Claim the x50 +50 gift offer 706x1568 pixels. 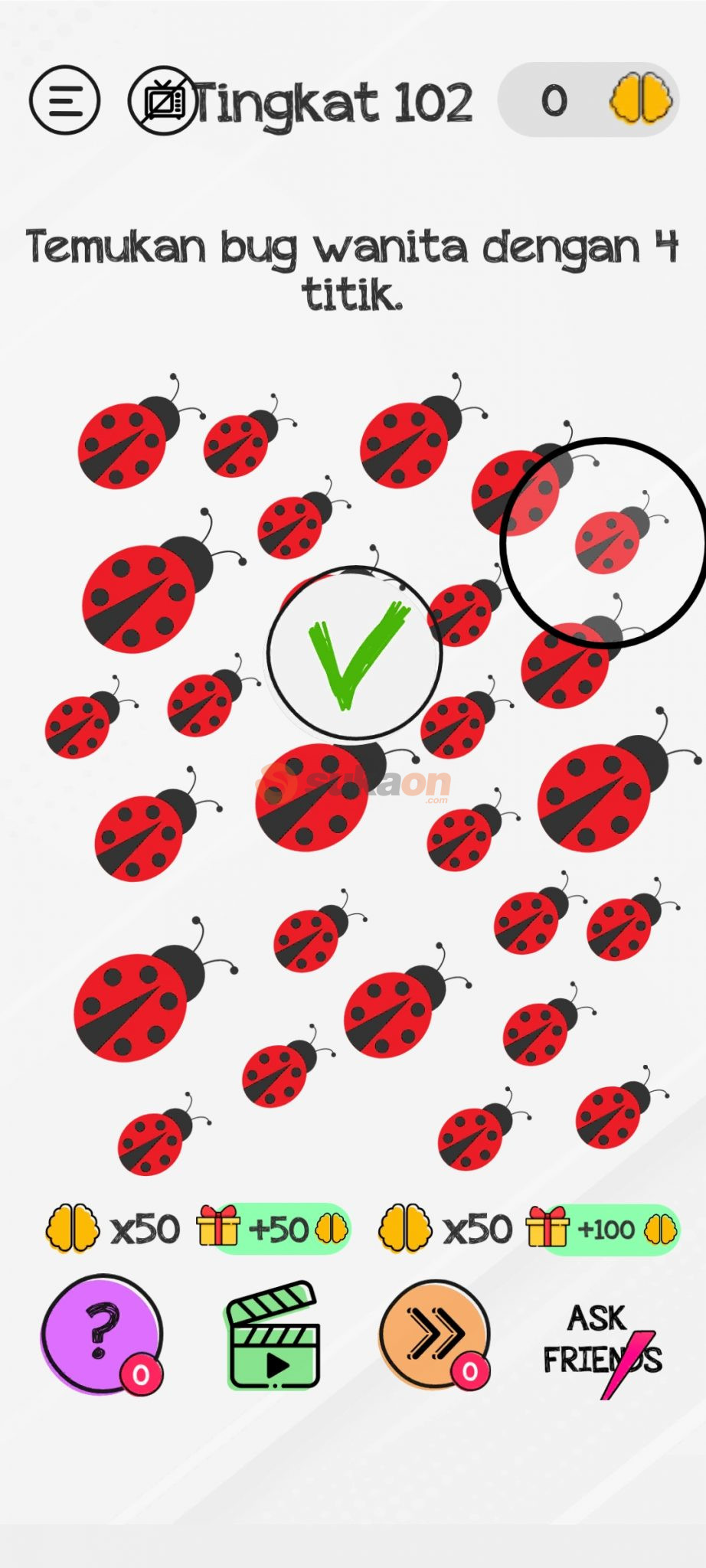point(198,1229)
